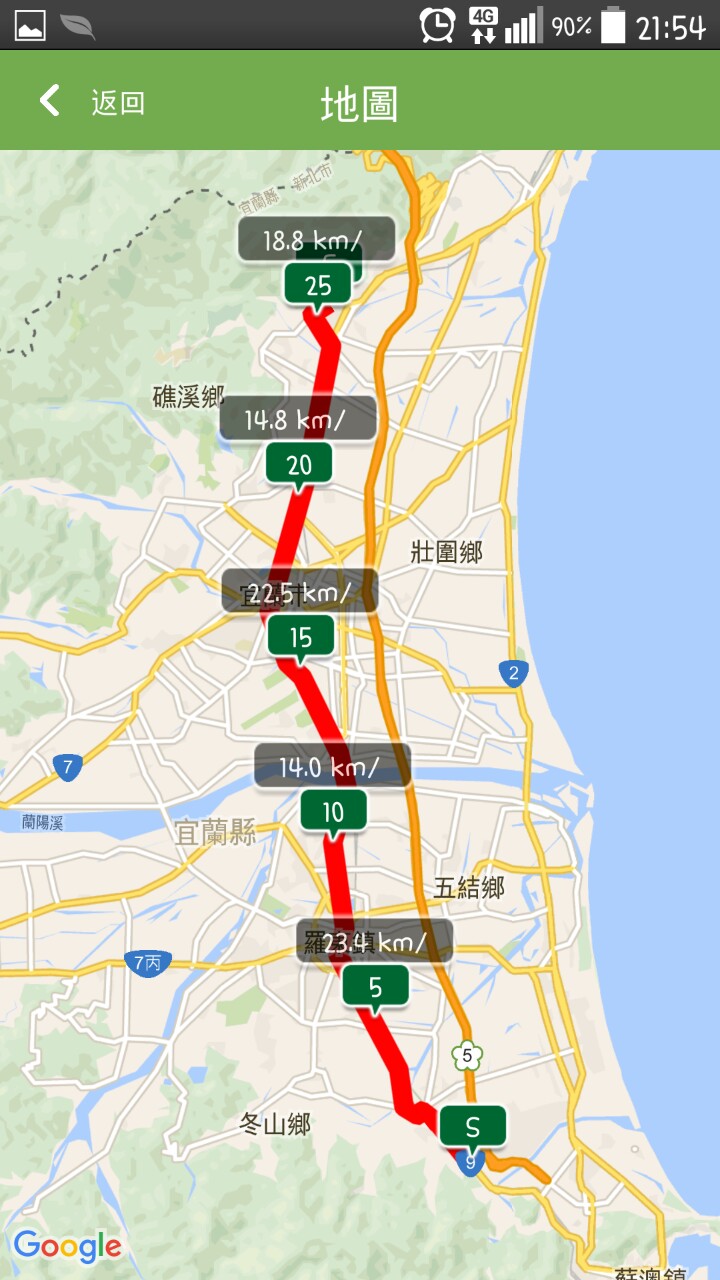Click the 14.8 km/ pace tooltip
Screen dimensions: 720x1280
(298, 420)
